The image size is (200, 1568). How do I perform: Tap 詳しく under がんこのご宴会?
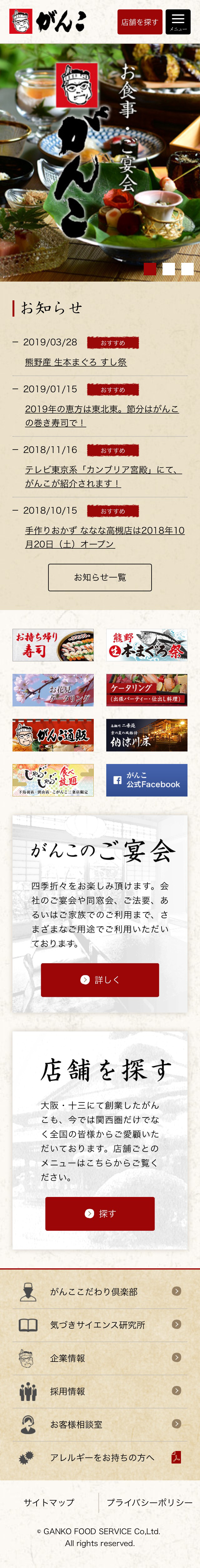[100, 980]
